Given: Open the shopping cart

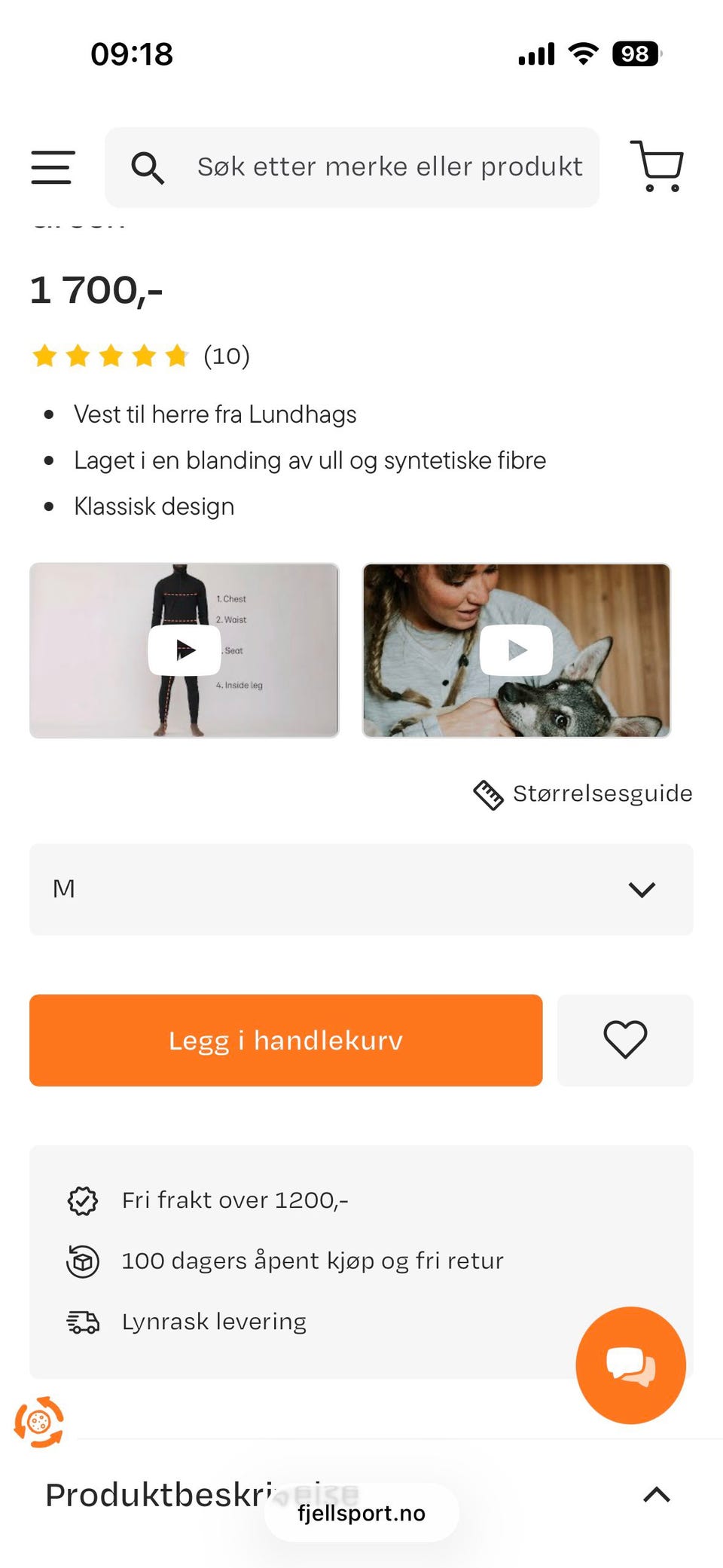Looking at the screenshot, I should coord(658,167).
